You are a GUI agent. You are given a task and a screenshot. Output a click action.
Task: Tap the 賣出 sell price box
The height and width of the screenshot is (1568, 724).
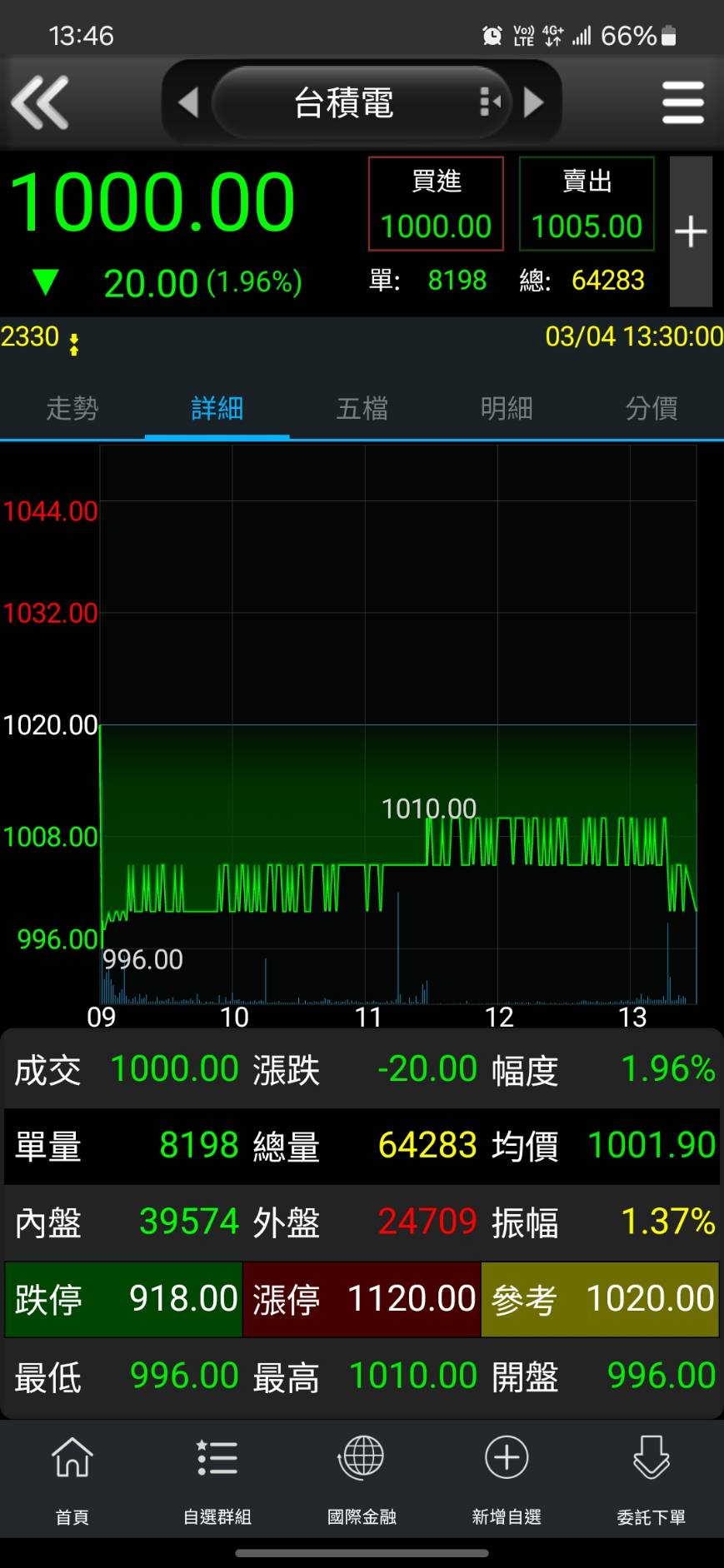tap(587, 204)
